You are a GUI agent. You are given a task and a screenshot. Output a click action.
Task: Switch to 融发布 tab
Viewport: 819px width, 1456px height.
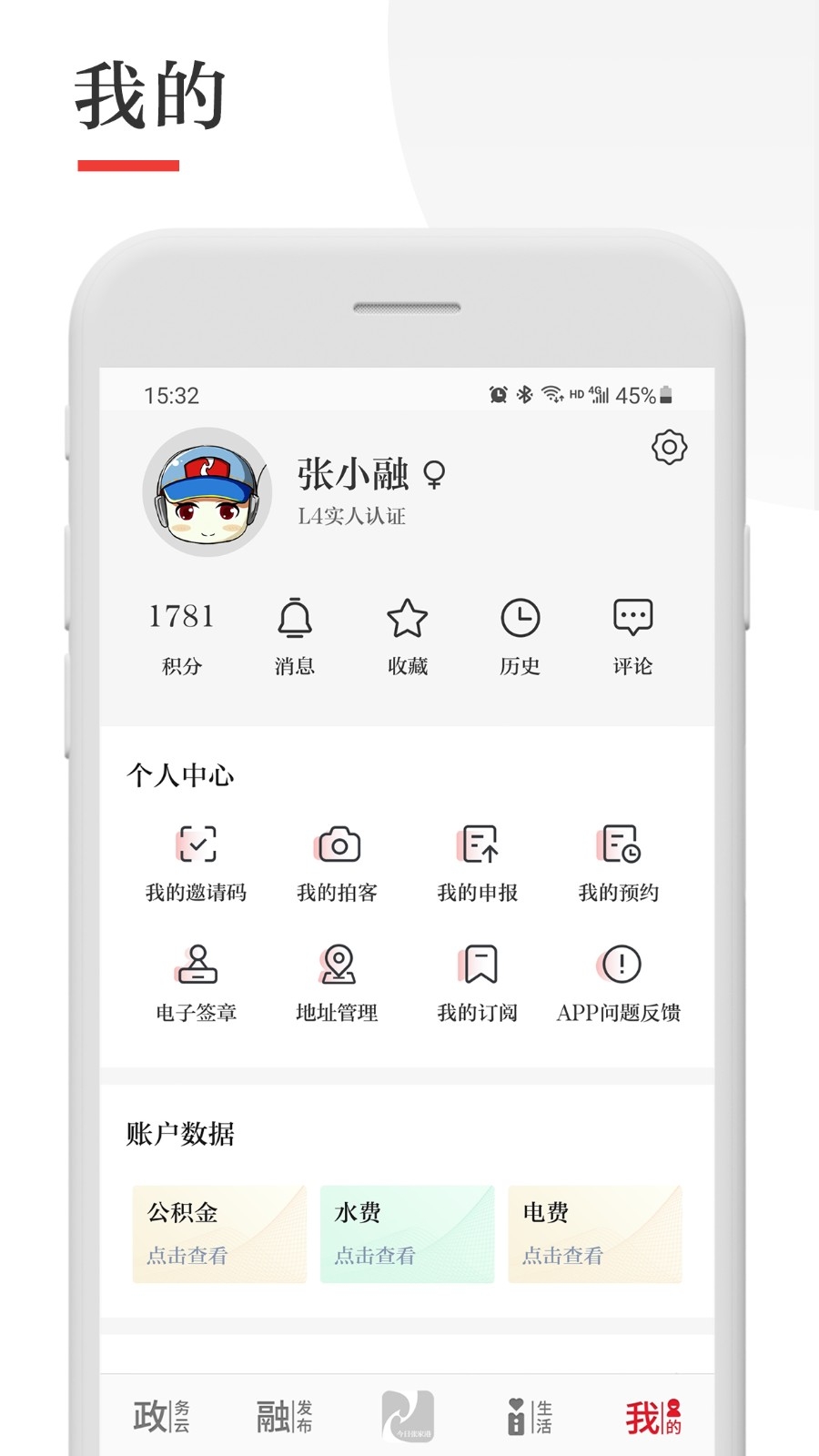pos(282,1412)
